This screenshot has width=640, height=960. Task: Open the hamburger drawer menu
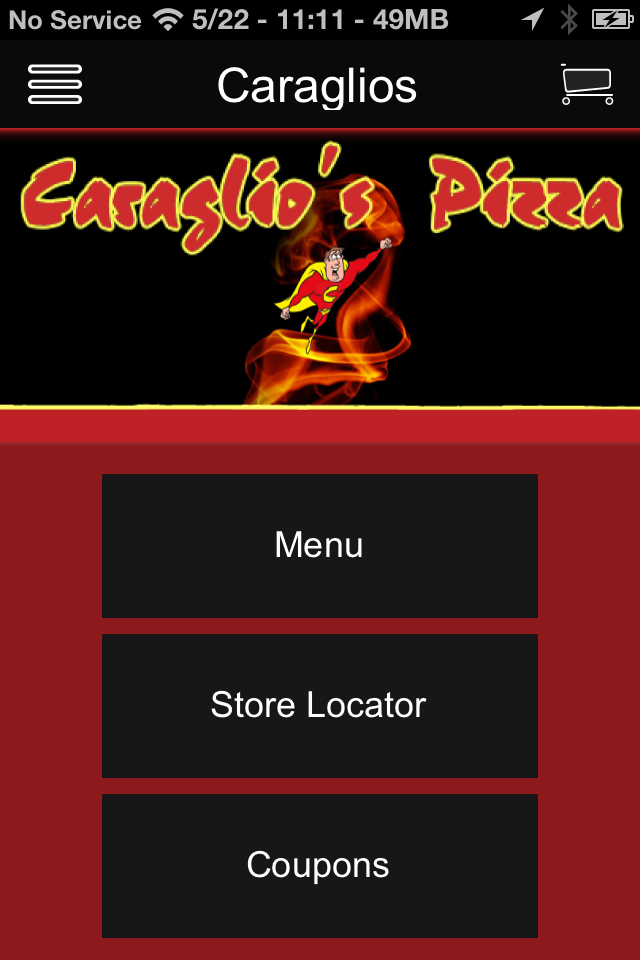pyautogui.click(x=55, y=85)
